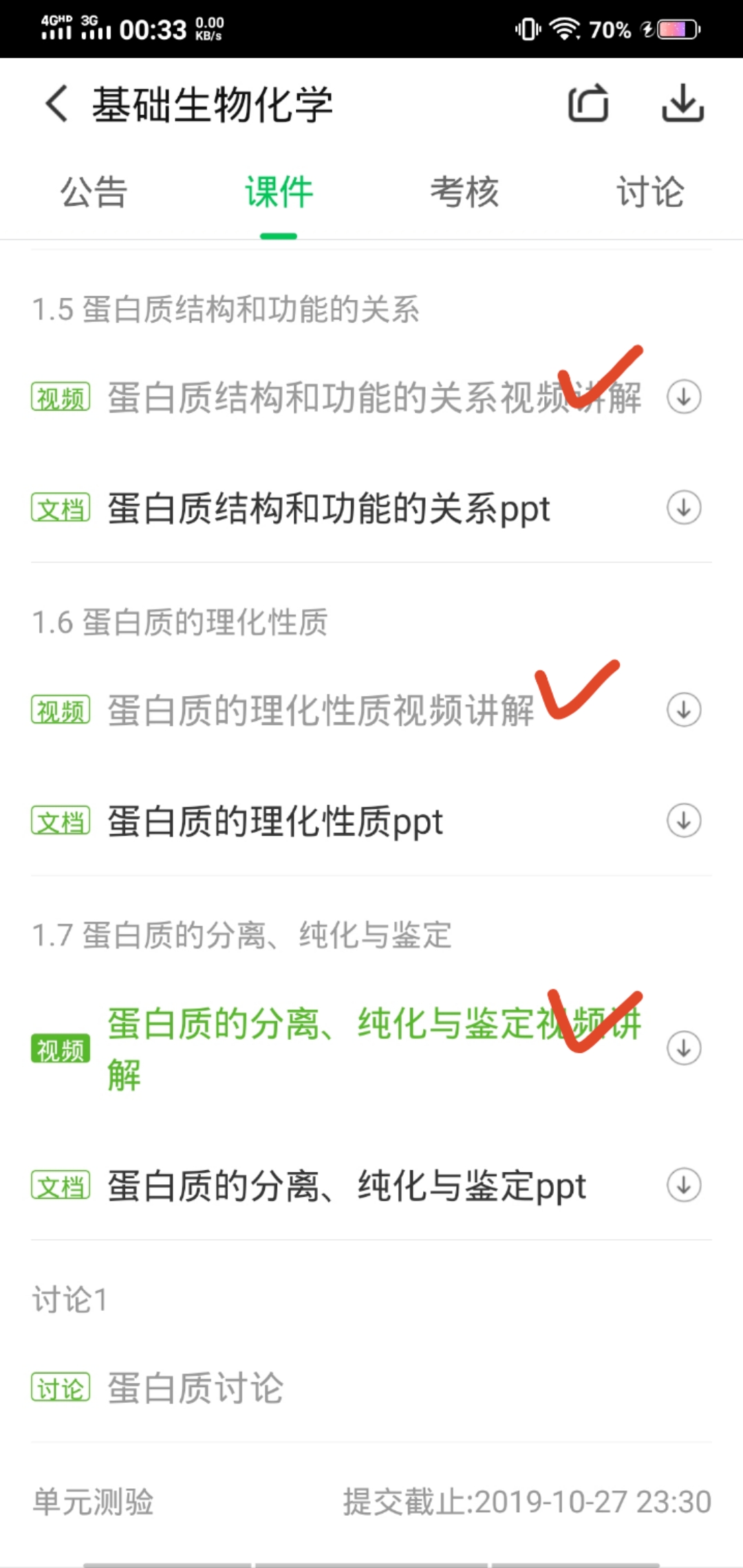Open document 蛋白质结构和功能的关系ppt
The image size is (743, 1568).
(x=329, y=509)
